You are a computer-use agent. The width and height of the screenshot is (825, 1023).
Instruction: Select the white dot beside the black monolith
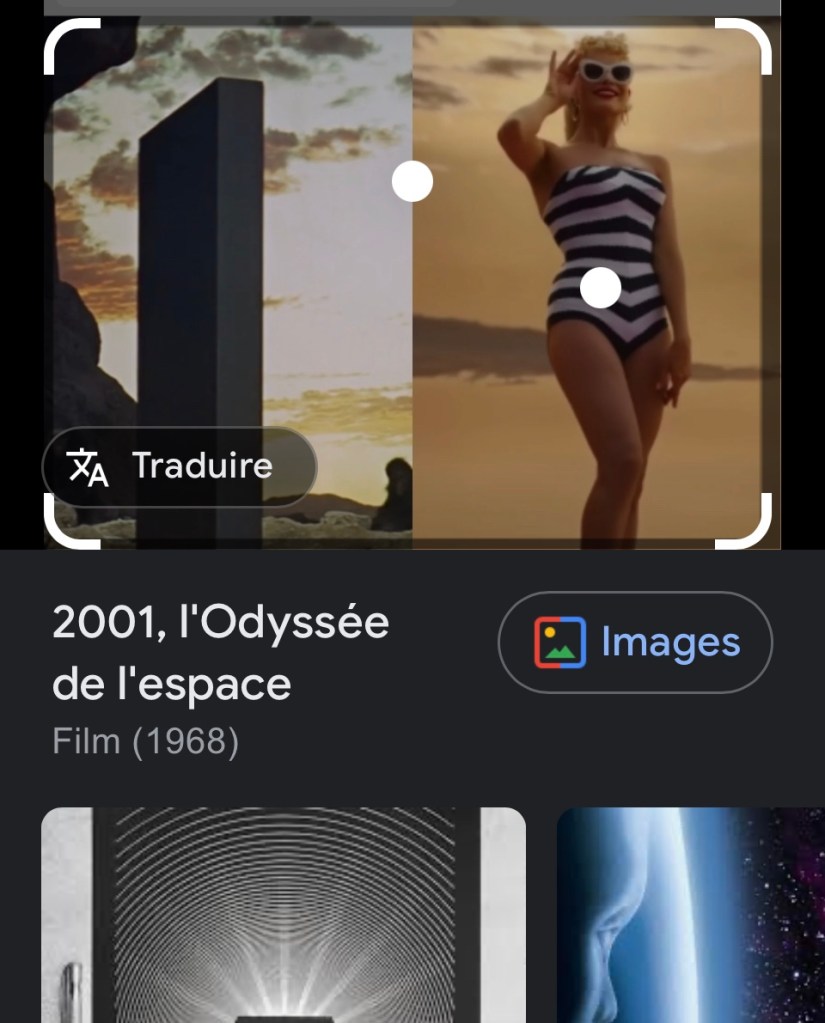click(412, 181)
